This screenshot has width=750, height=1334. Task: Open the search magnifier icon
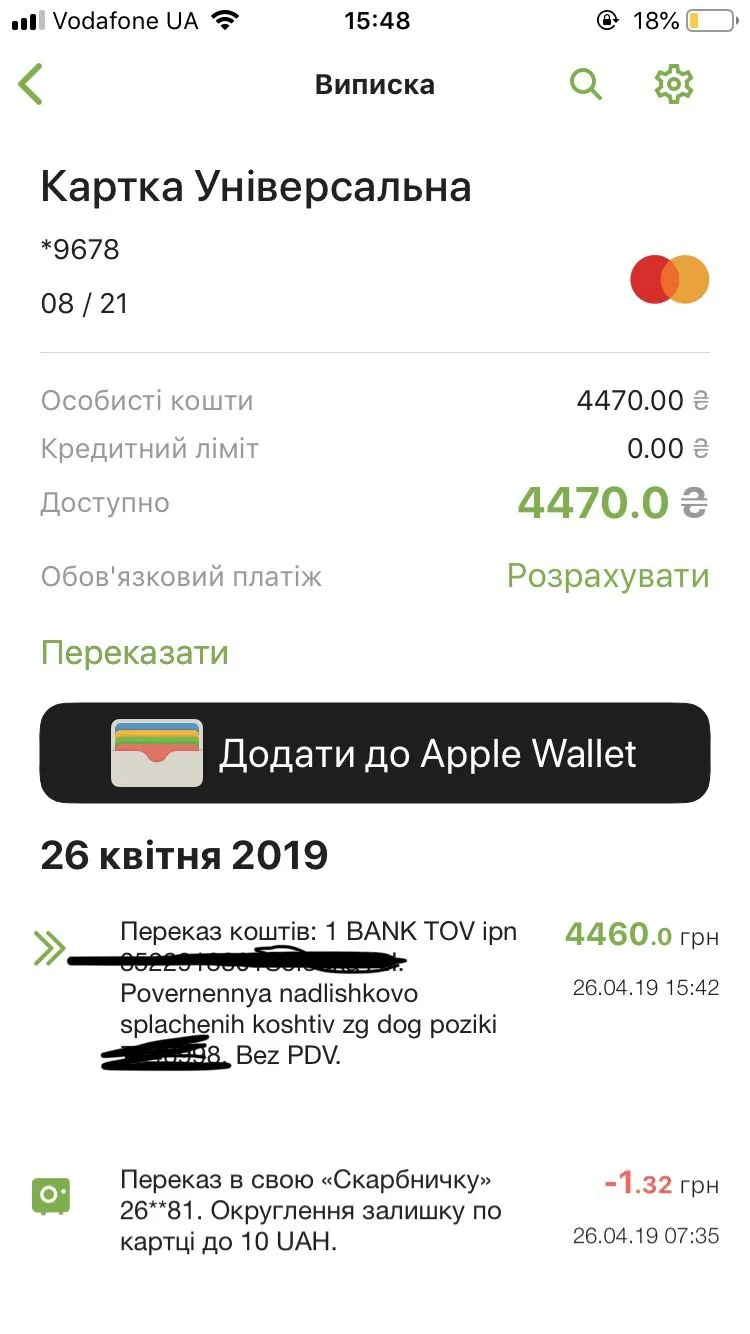pos(586,84)
